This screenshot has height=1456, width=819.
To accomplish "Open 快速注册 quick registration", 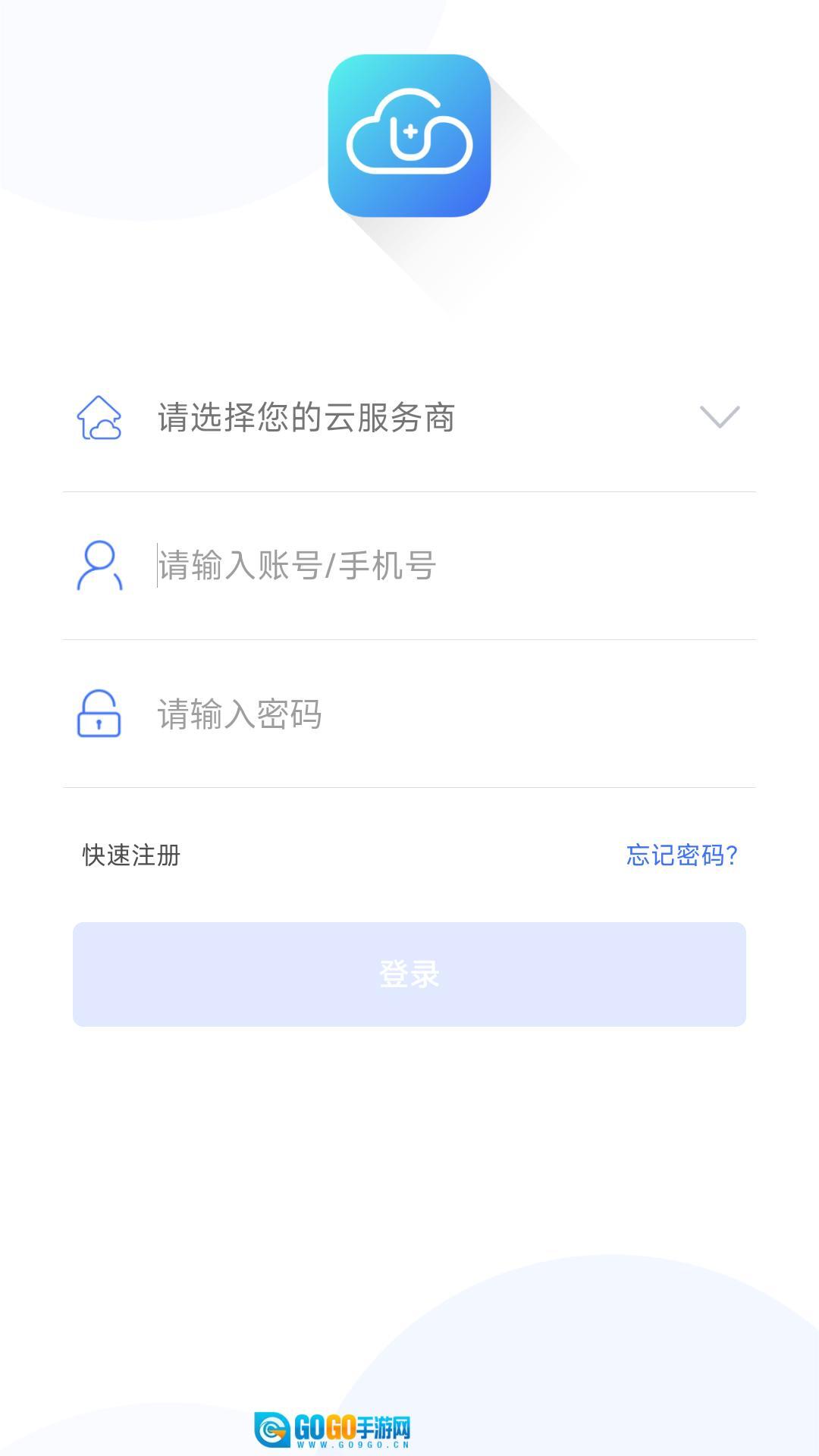I will pos(131,855).
